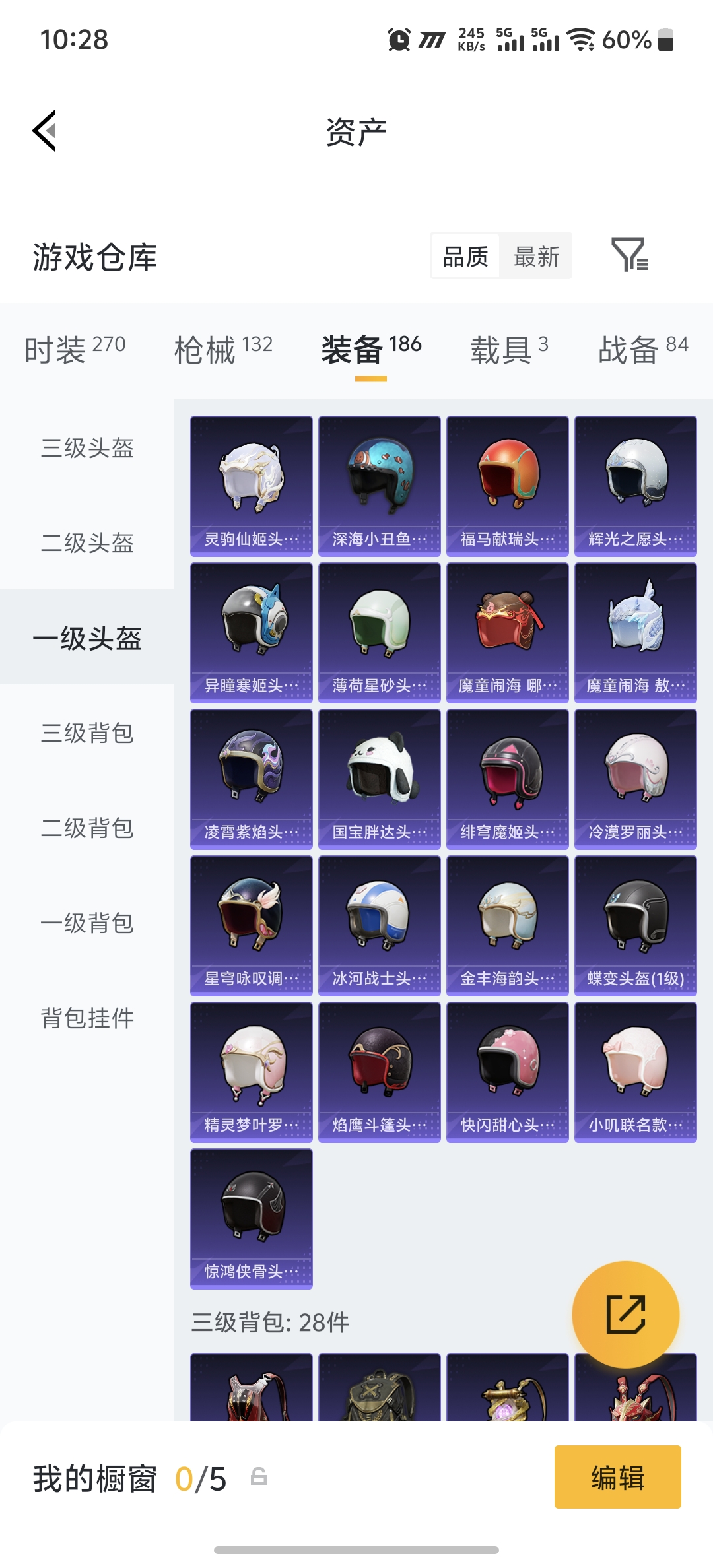Open the 惊鸿侠骨 helmet item
Screen dimensions: 713x1568
(x=251, y=1218)
